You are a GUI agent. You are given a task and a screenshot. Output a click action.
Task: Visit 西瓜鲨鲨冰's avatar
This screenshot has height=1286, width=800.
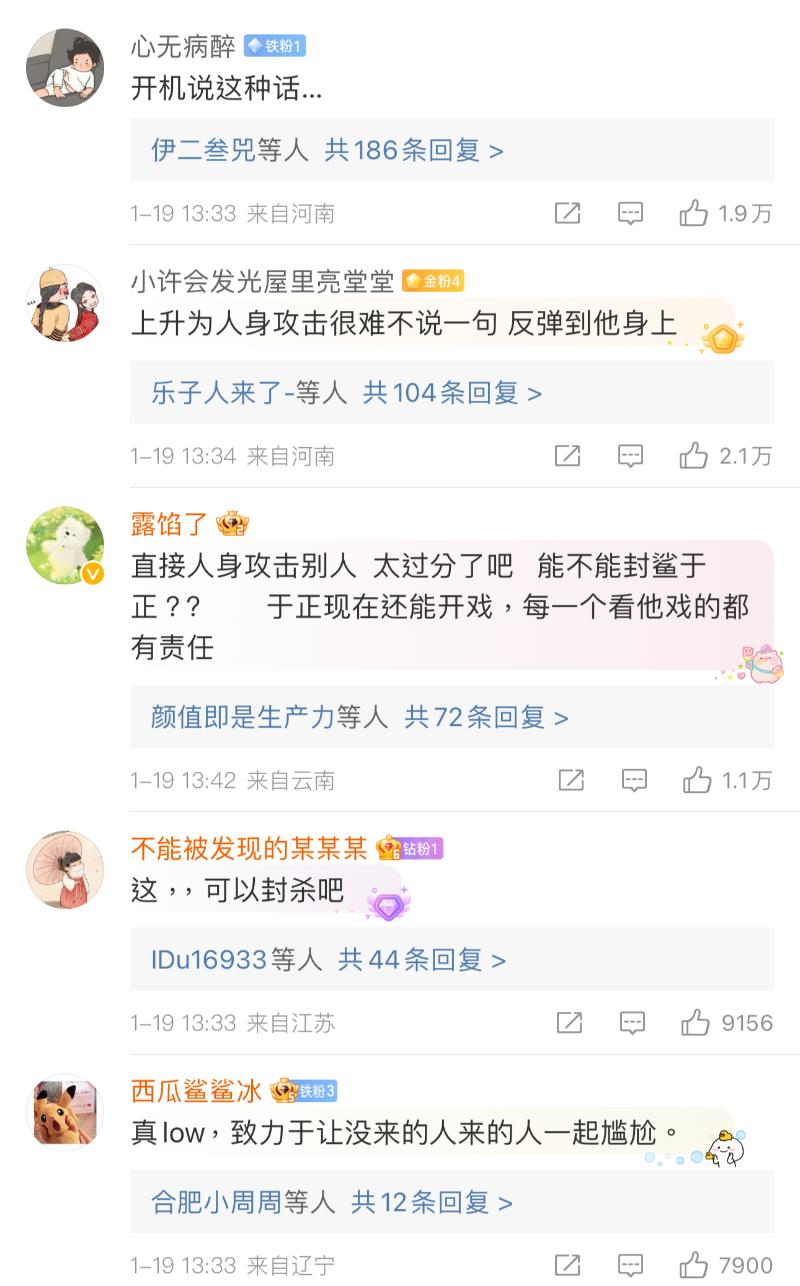coord(65,1113)
